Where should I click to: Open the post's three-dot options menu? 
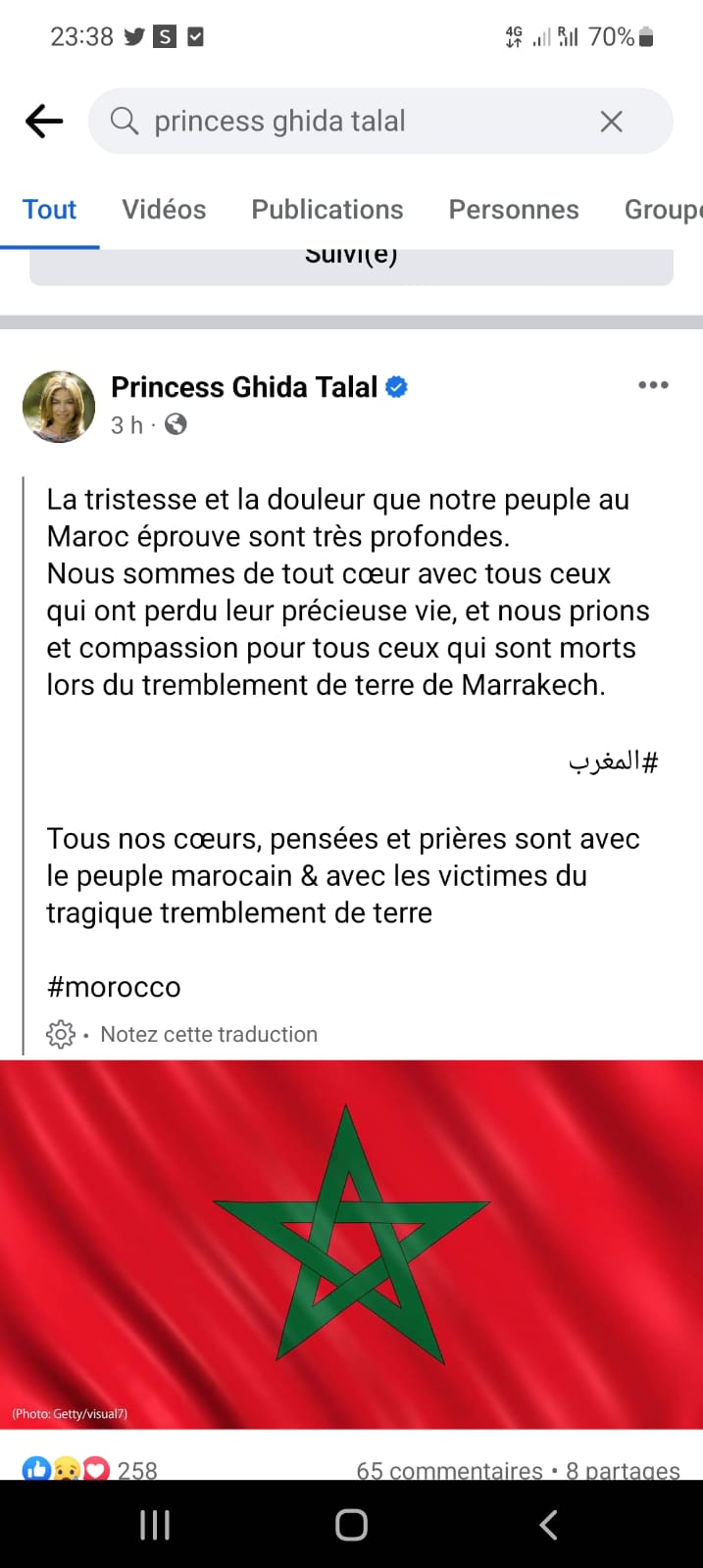[653, 385]
